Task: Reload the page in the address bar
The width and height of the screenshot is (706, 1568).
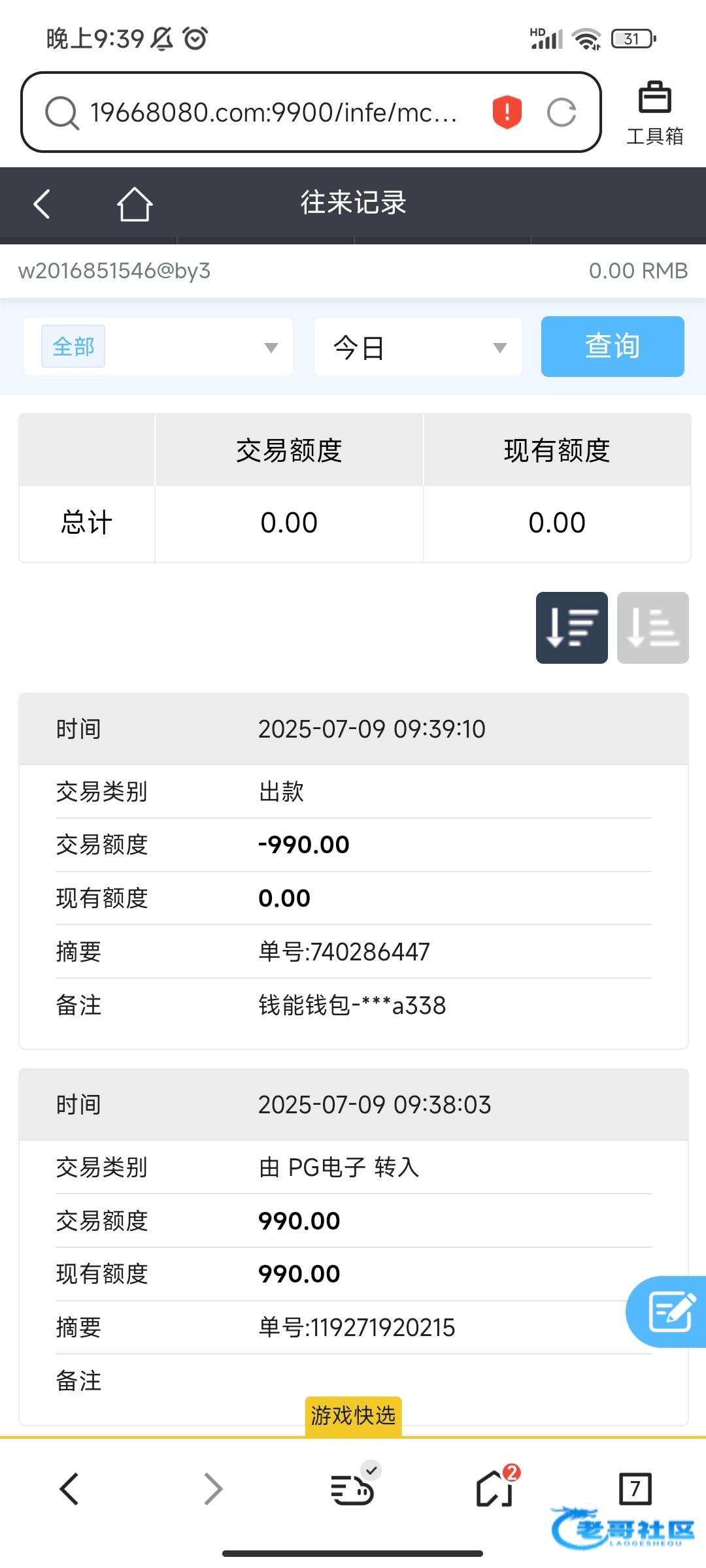Action: (x=562, y=112)
